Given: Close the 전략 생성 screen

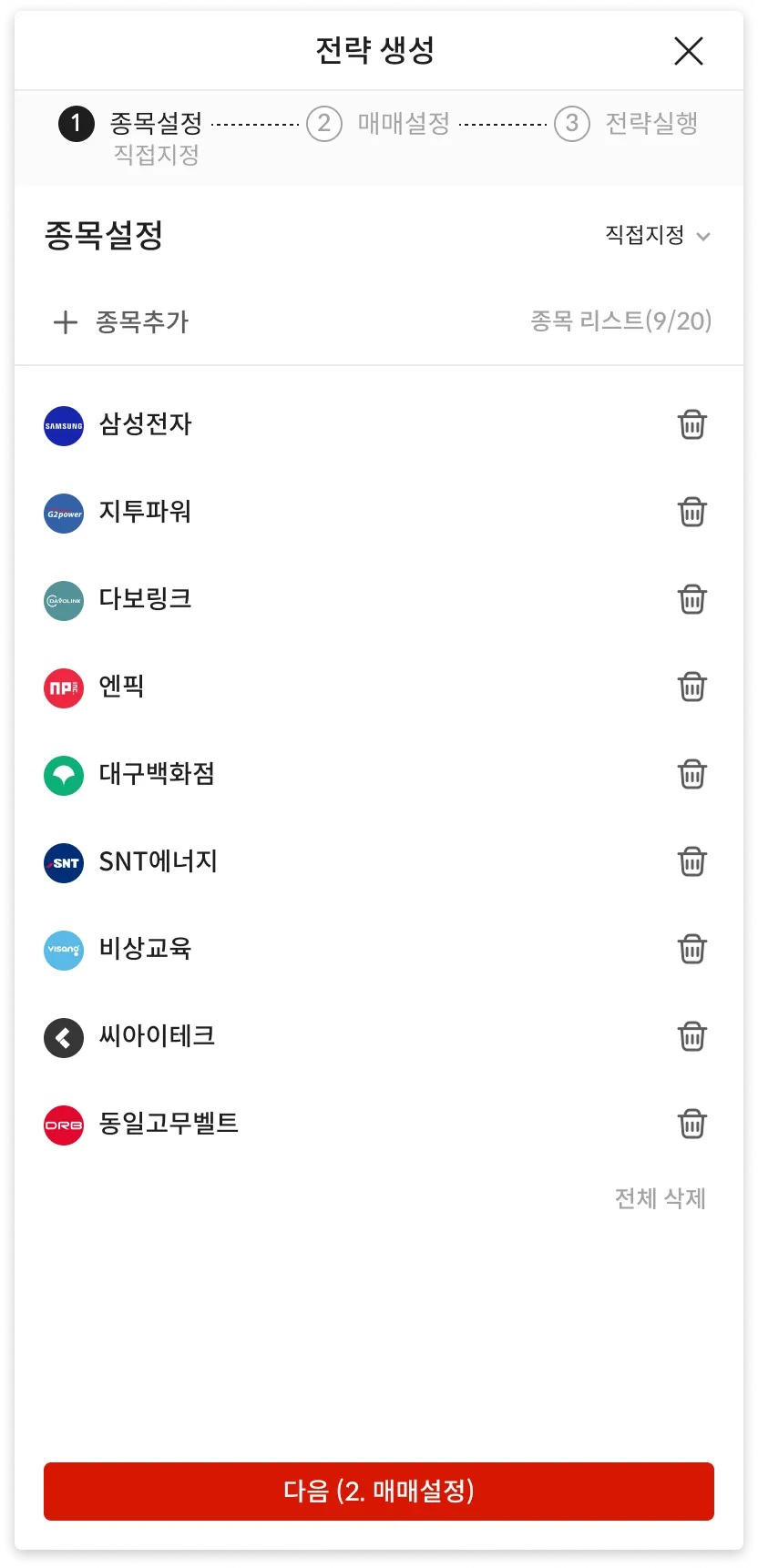Looking at the screenshot, I should (689, 51).
